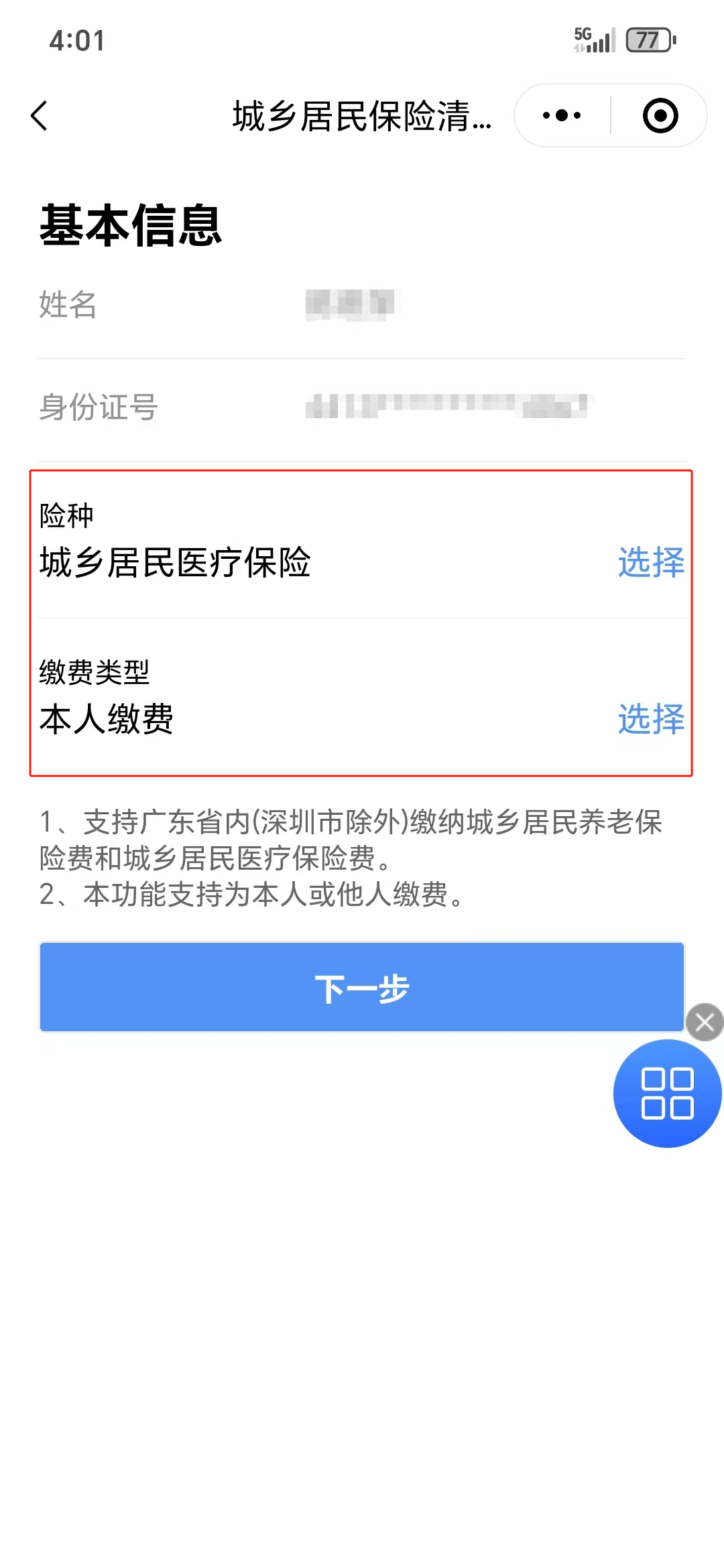This screenshot has height=1568, width=724.
Task: Open the mini program more options menu
Action: click(x=562, y=116)
